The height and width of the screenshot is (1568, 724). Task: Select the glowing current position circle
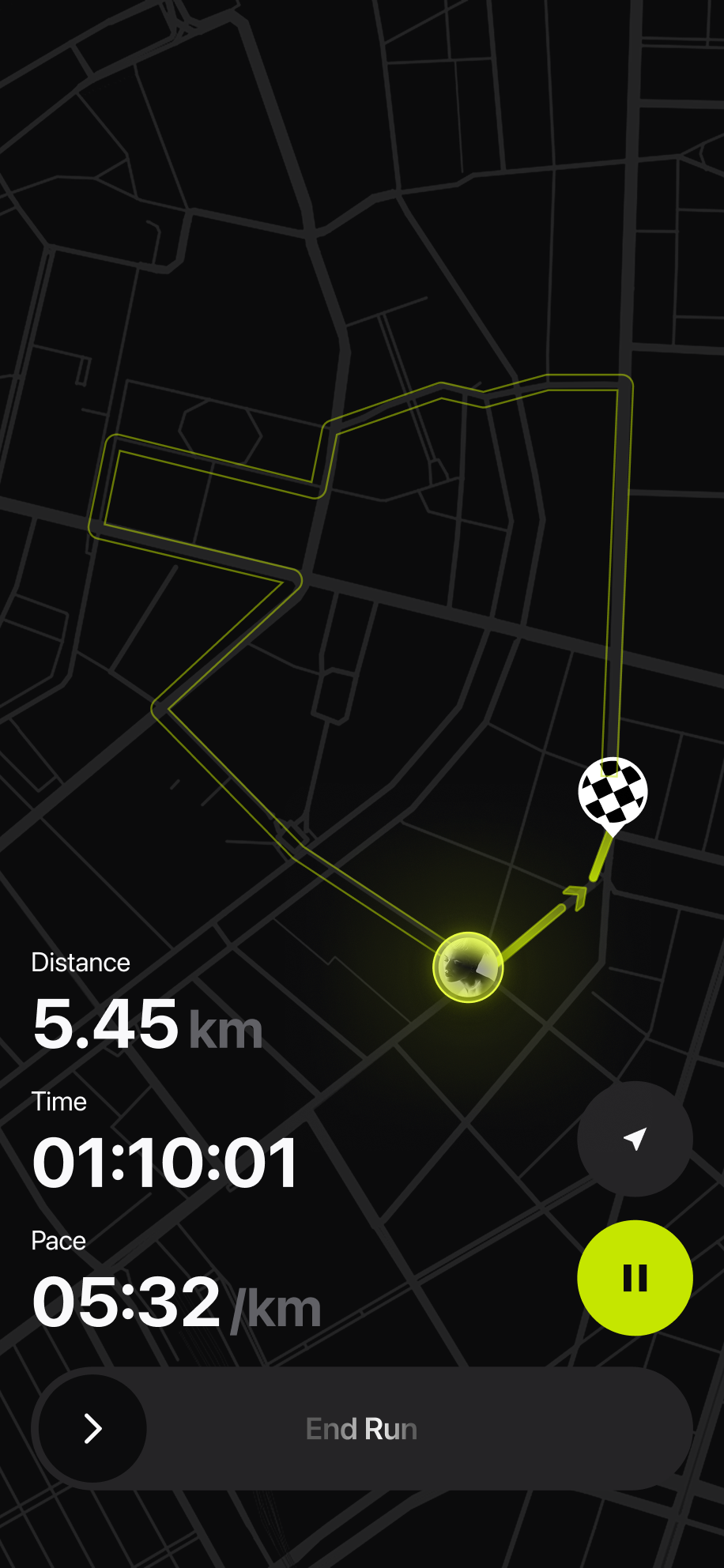click(x=468, y=966)
